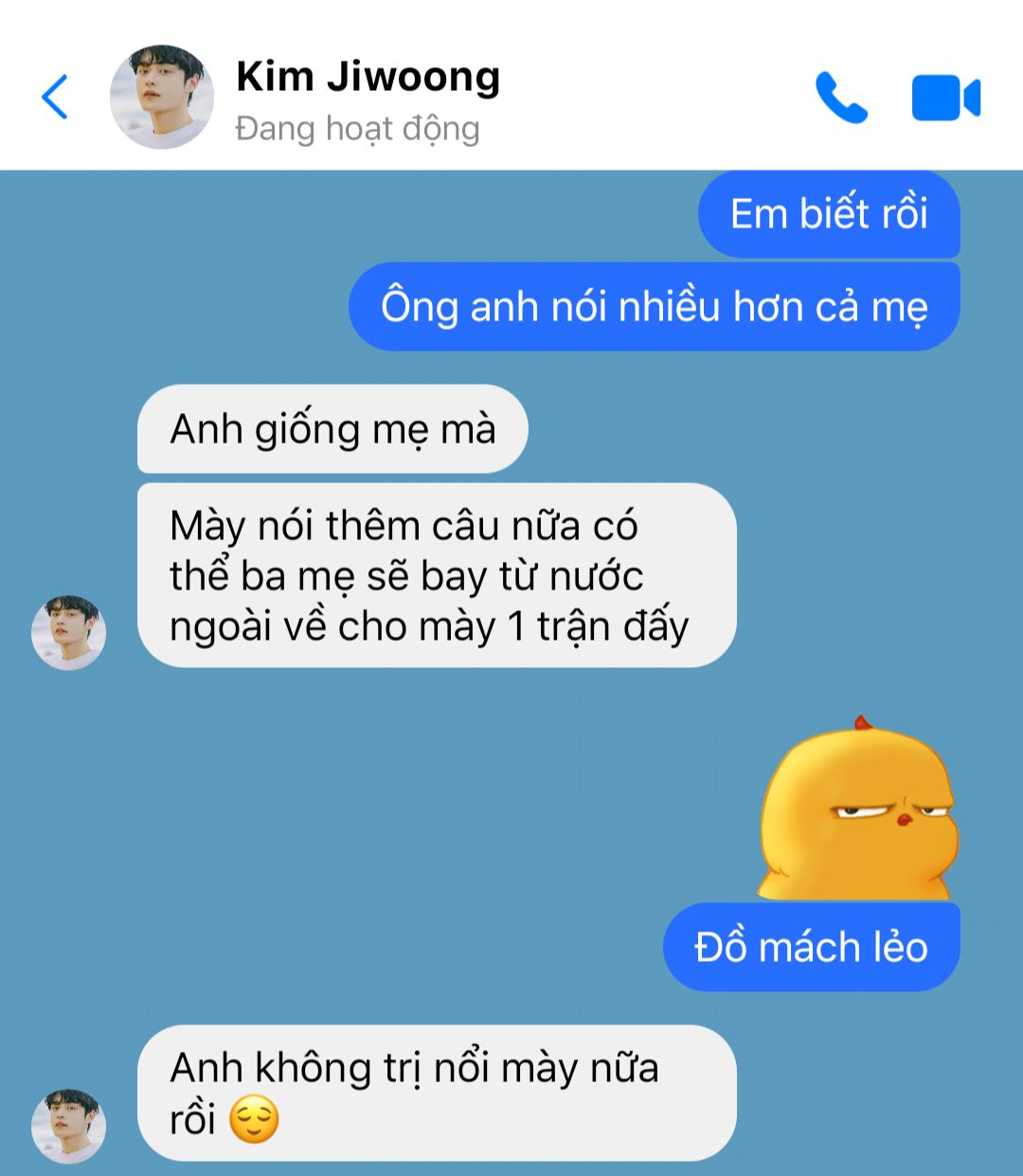Tap the yellow chick sticker message
Image resolution: width=1023 pixels, height=1176 pixels.
click(x=857, y=808)
